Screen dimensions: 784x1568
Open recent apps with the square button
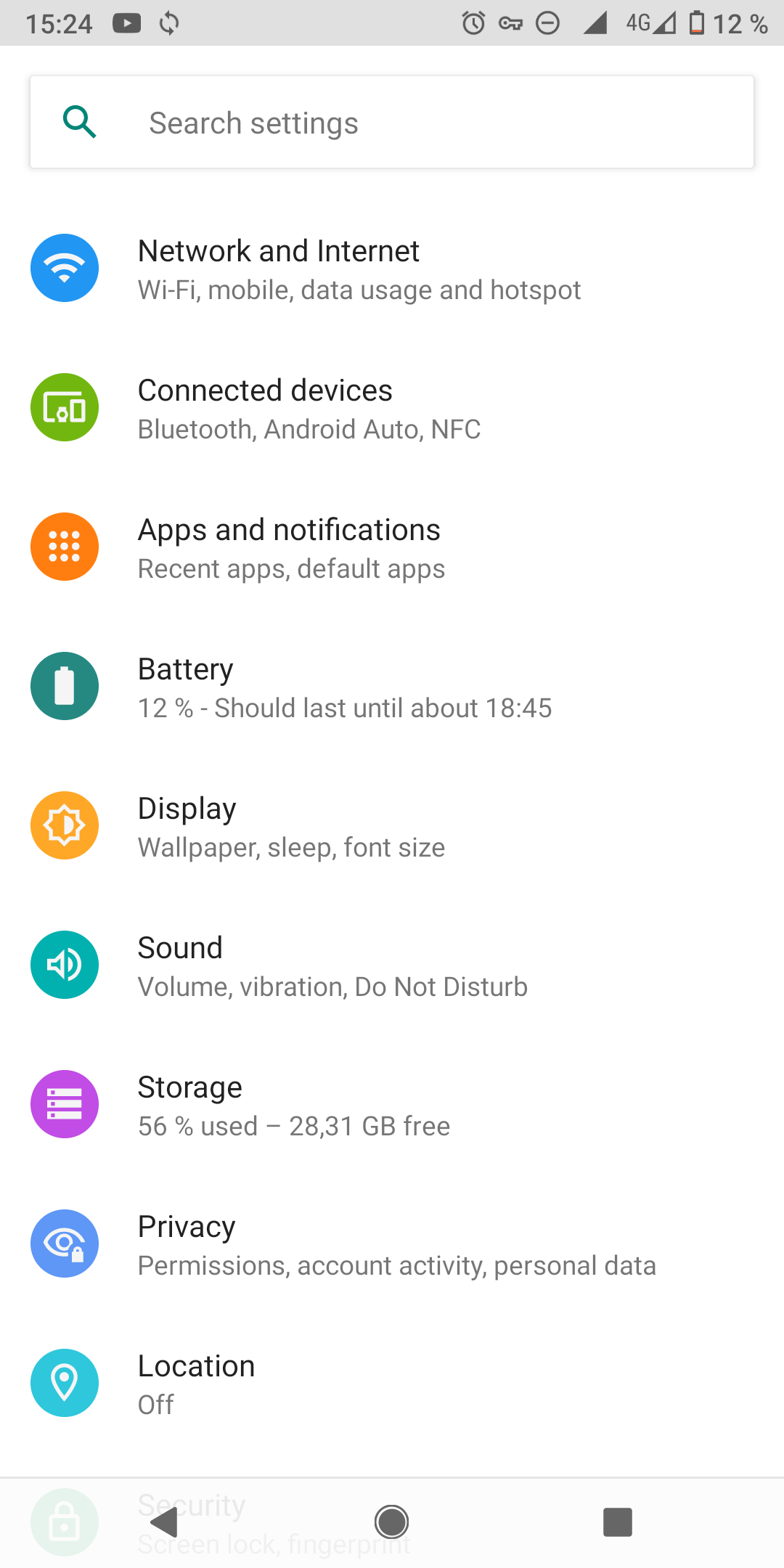coord(618,1522)
